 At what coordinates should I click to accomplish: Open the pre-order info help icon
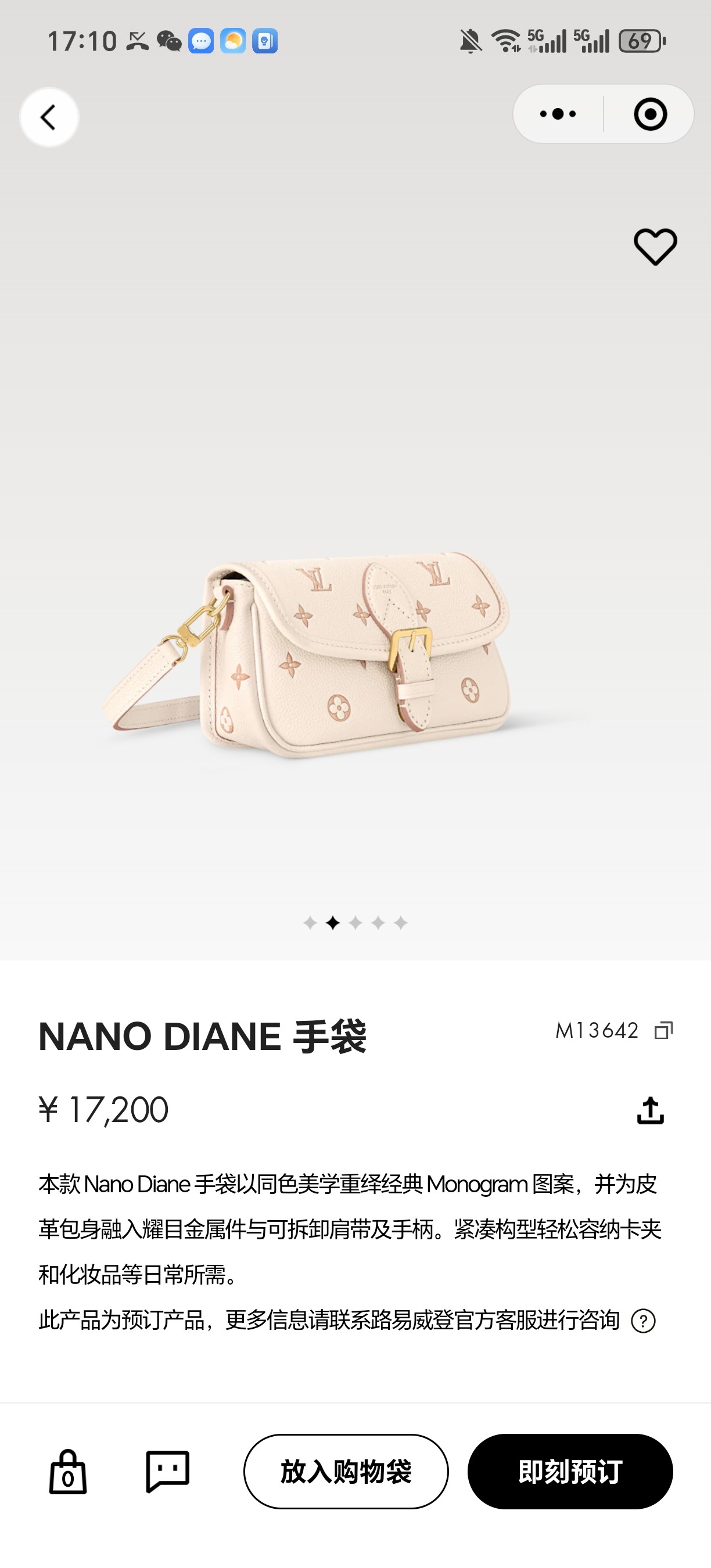(643, 1321)
